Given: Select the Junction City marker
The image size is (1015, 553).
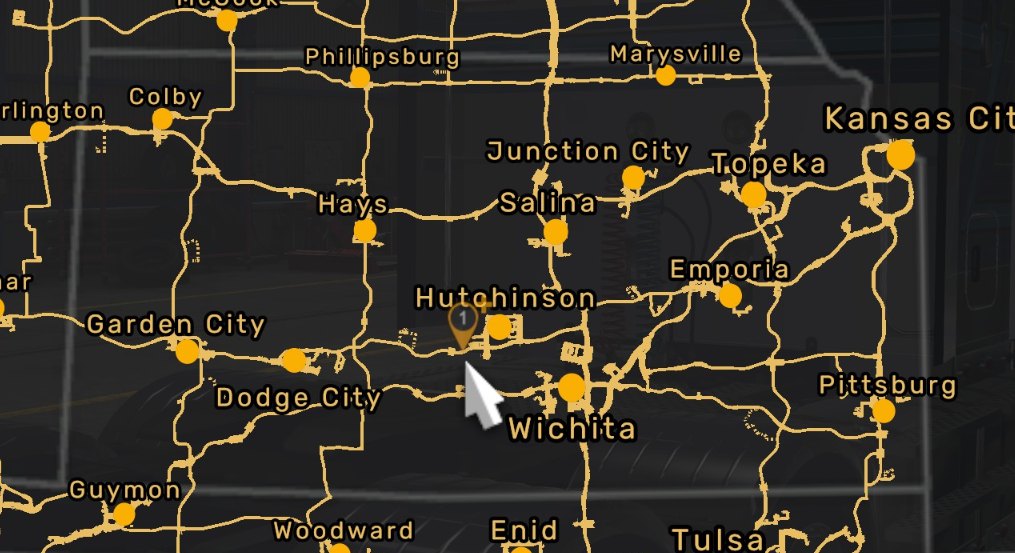Looking at the screenshot, I should pyautogui.click(x=633, y=178).
